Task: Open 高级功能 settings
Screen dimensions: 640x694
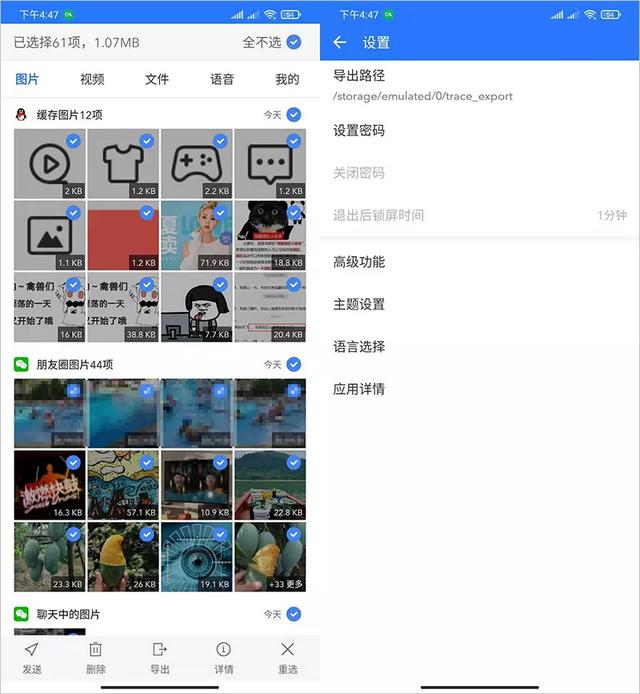Action: click(359, 262)
